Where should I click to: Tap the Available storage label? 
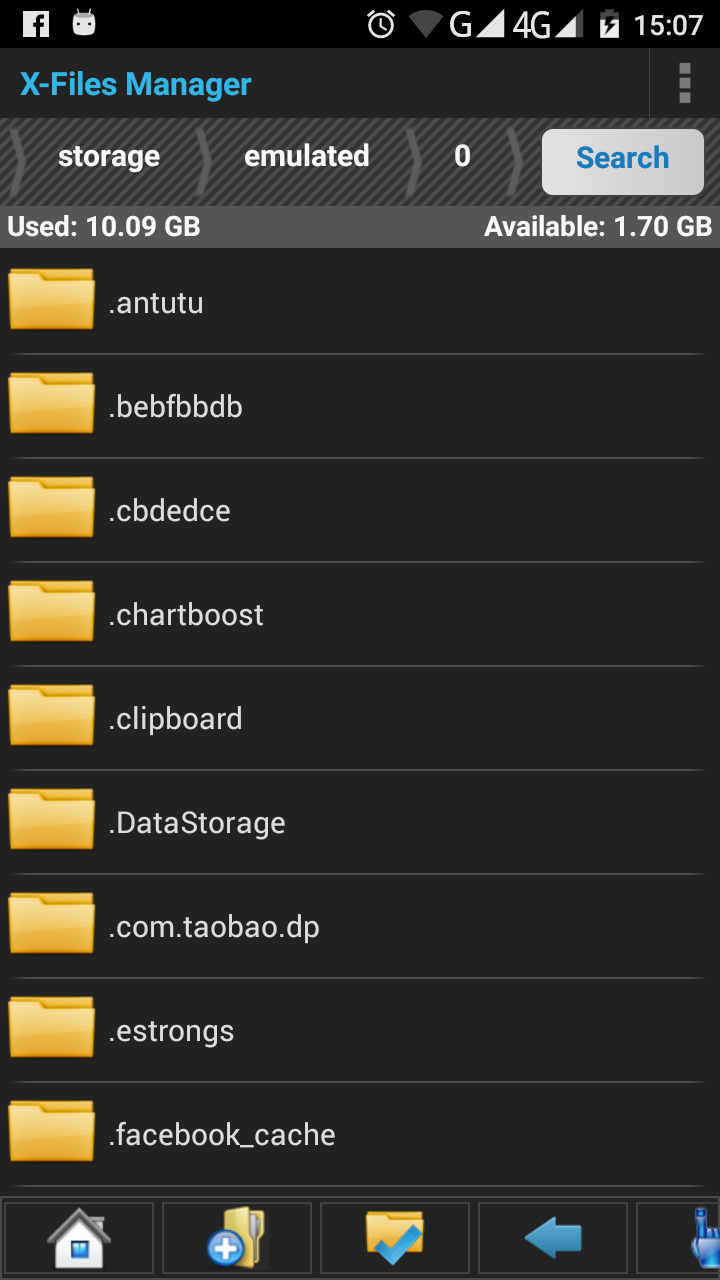[601, 226]
